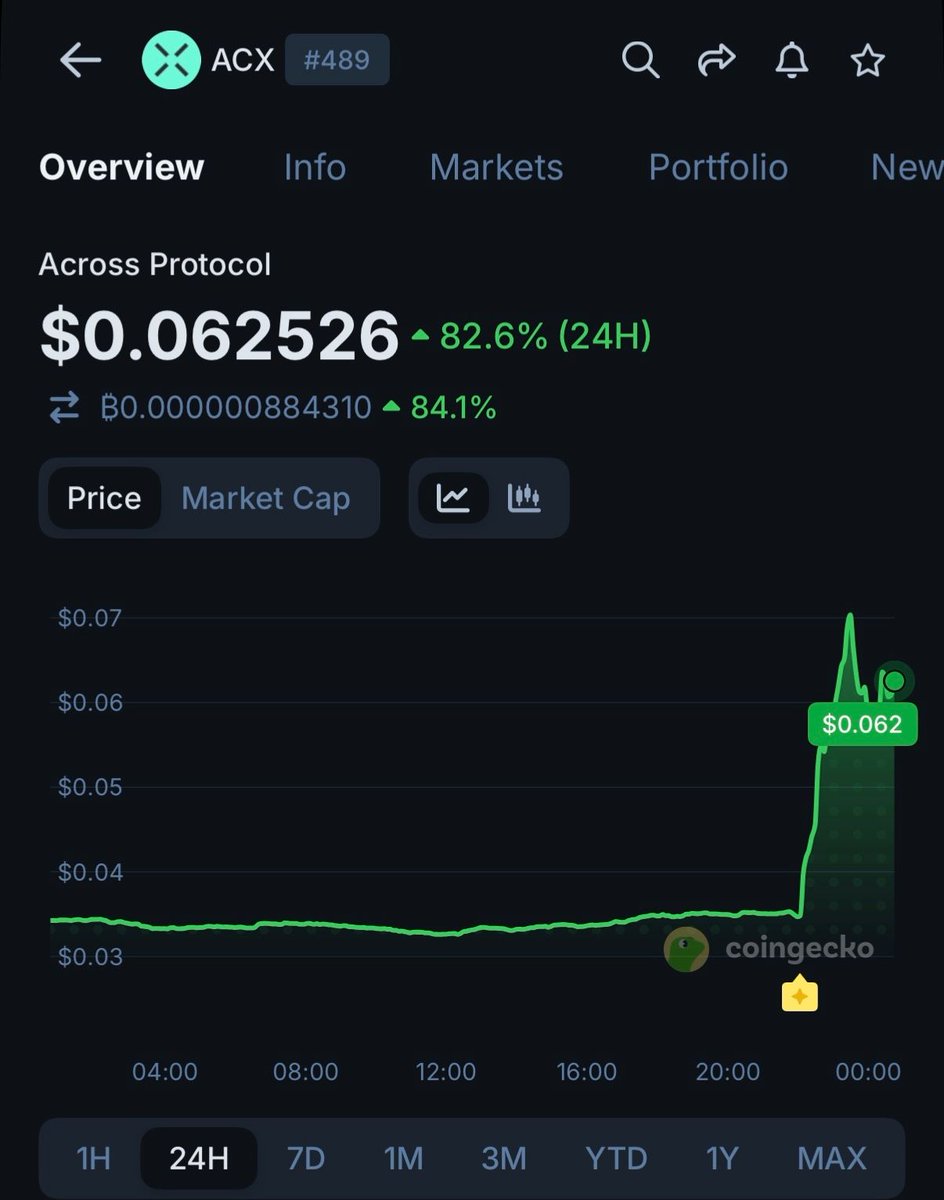The height and width of the screenshot is (1200, 944).
Task: Tap the yellow event marker on chart
Action: [x=799, y=996]
